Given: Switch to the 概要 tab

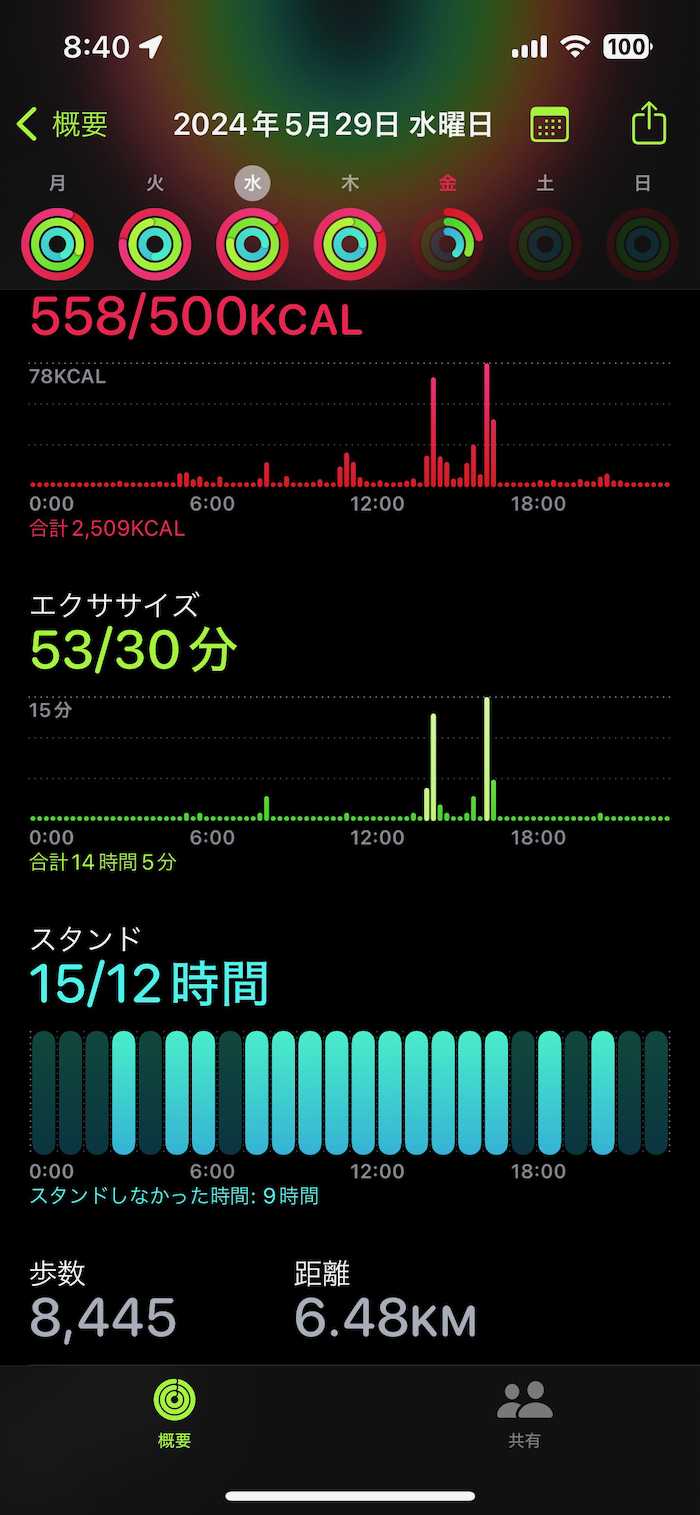Looking at the screenshot, I should [174, 1412].
